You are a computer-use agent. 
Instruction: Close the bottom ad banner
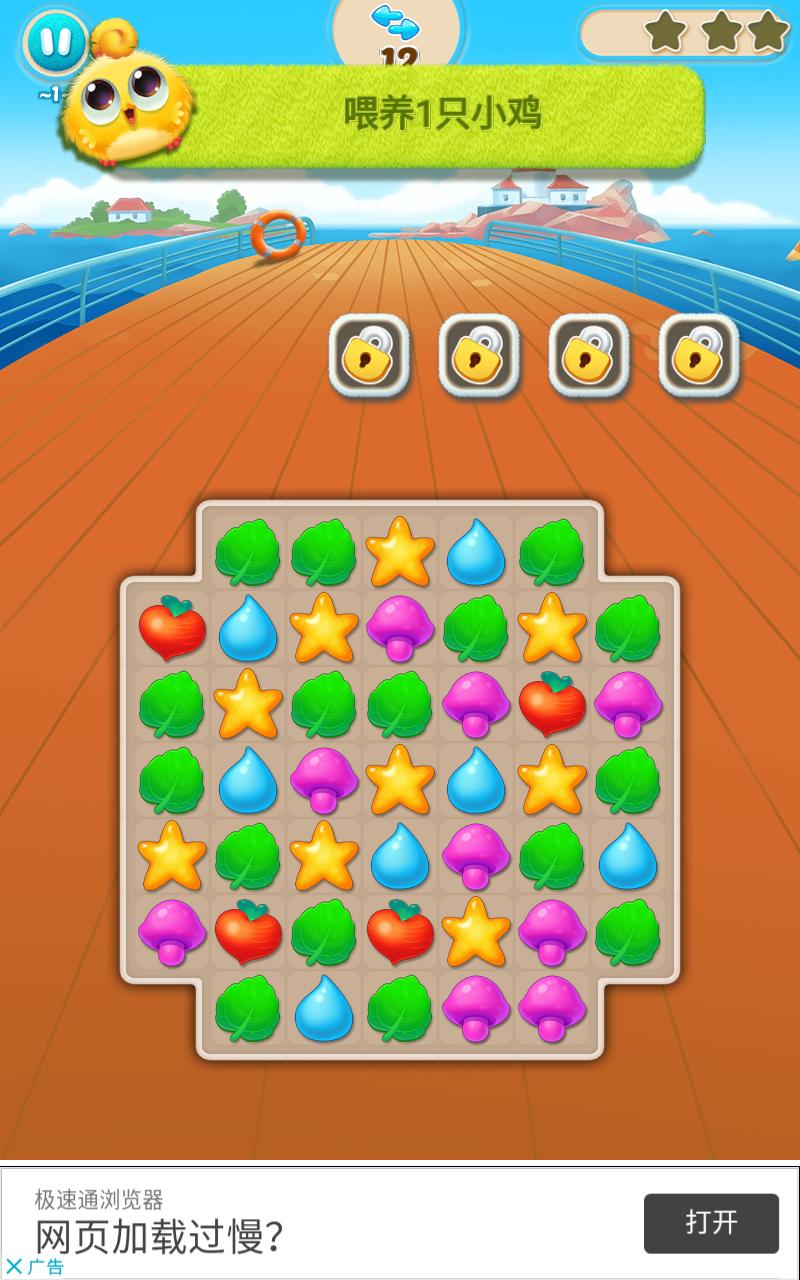click(x=14, y=1267)
